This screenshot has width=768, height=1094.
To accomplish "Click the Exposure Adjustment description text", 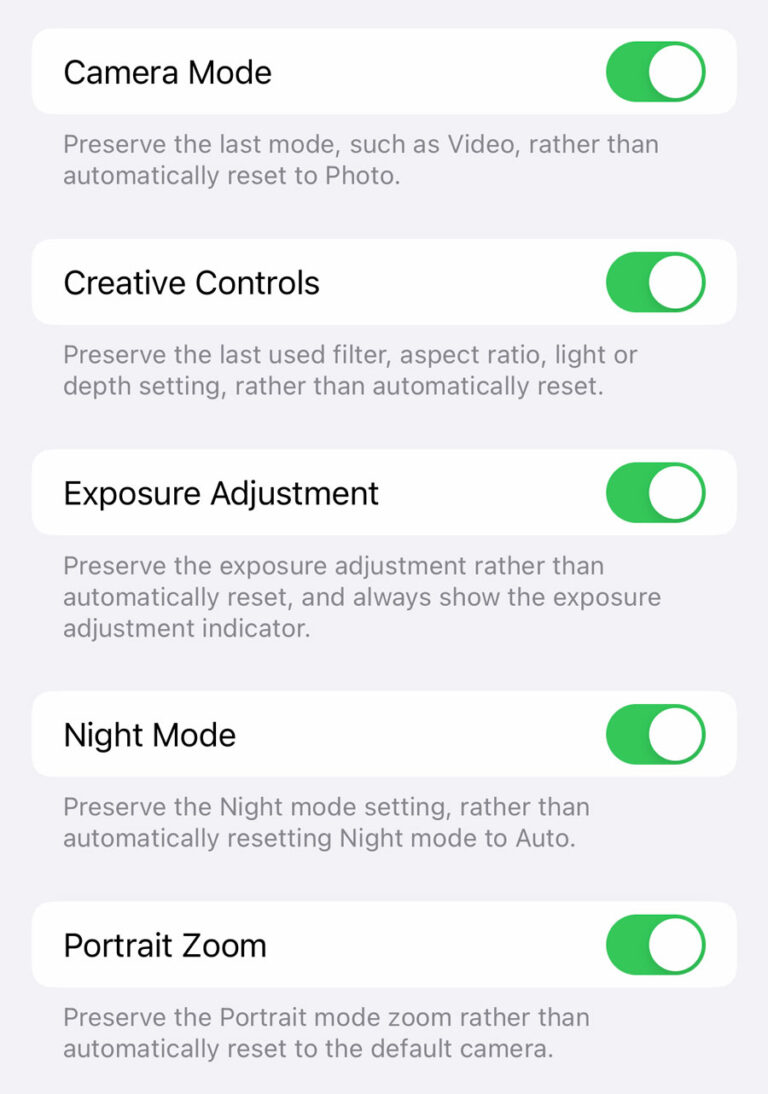I will pyautogui.click(x=360, y=596).
